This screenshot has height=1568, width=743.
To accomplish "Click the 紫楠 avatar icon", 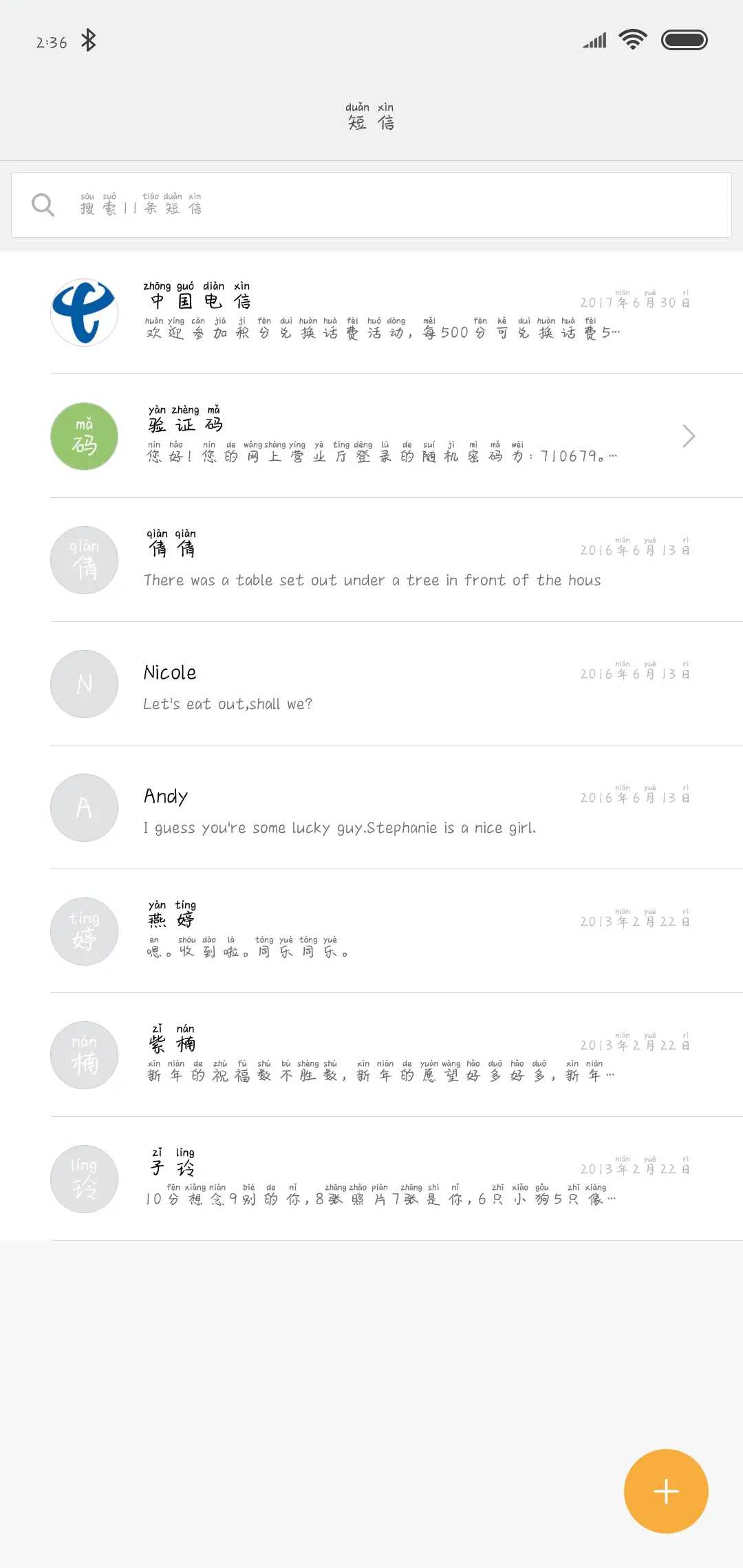I will pos(84,1055).
